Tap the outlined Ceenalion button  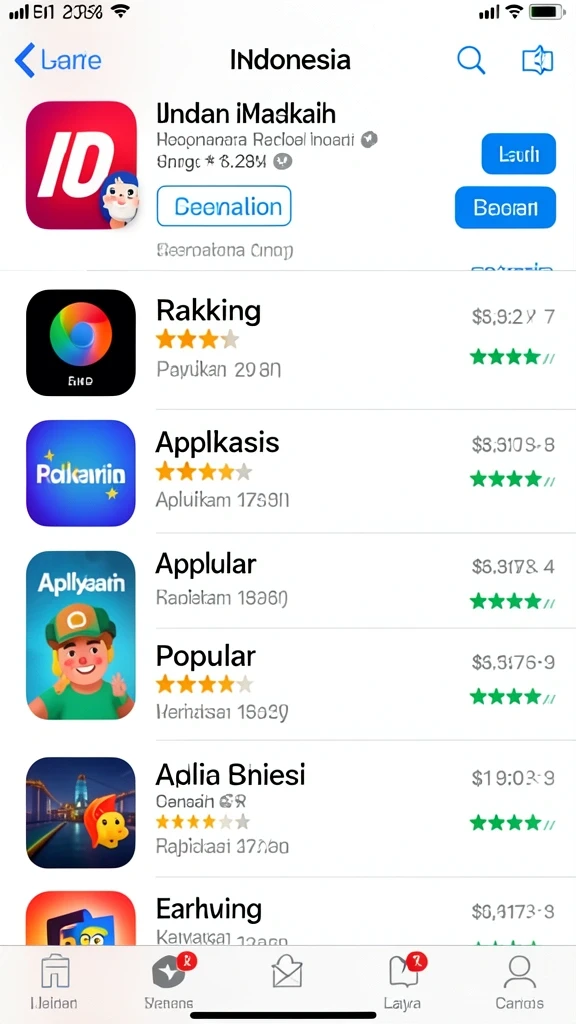point(224,206)
